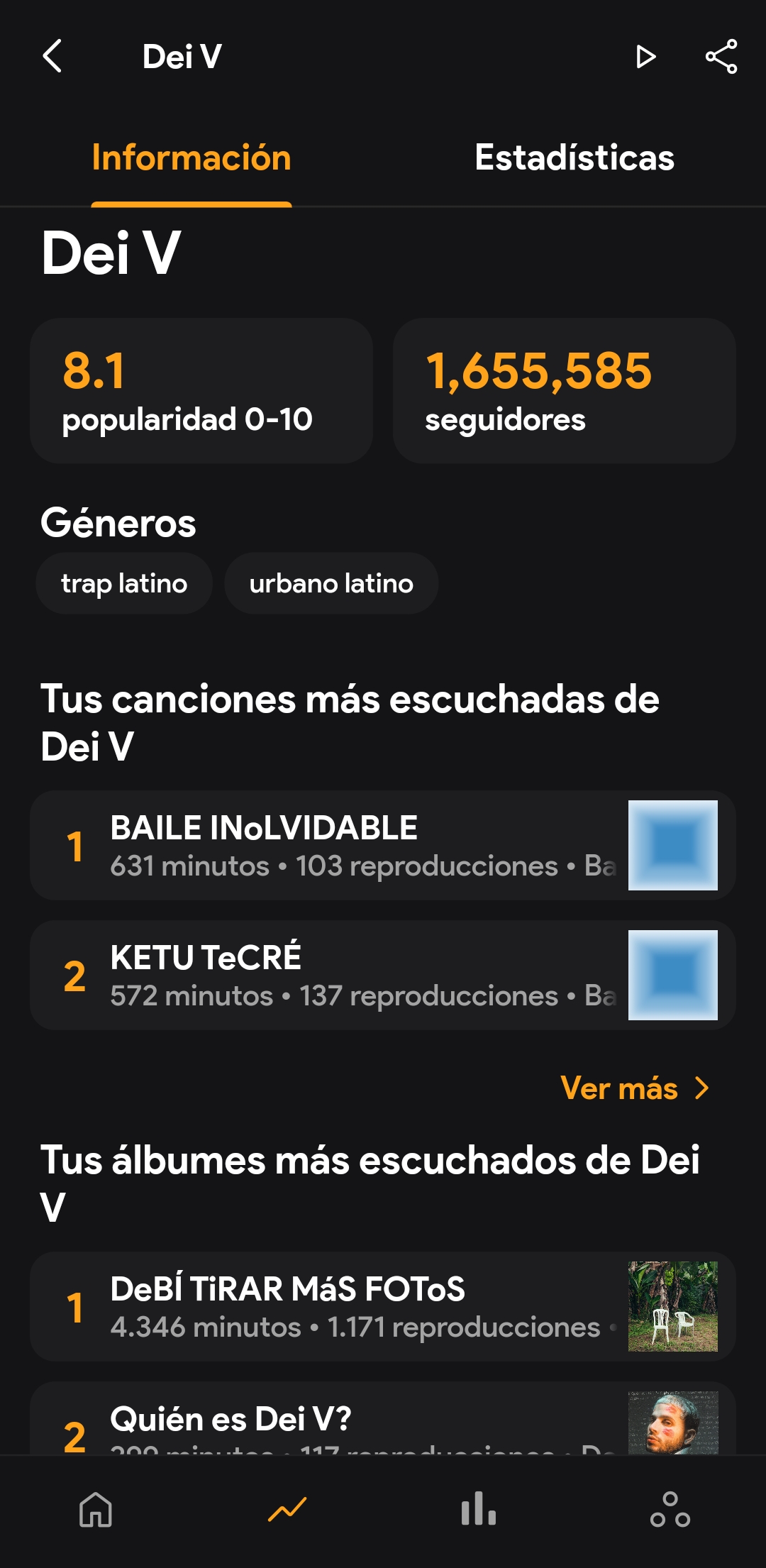Tap the trap latino genre chip

coord(124,583)
